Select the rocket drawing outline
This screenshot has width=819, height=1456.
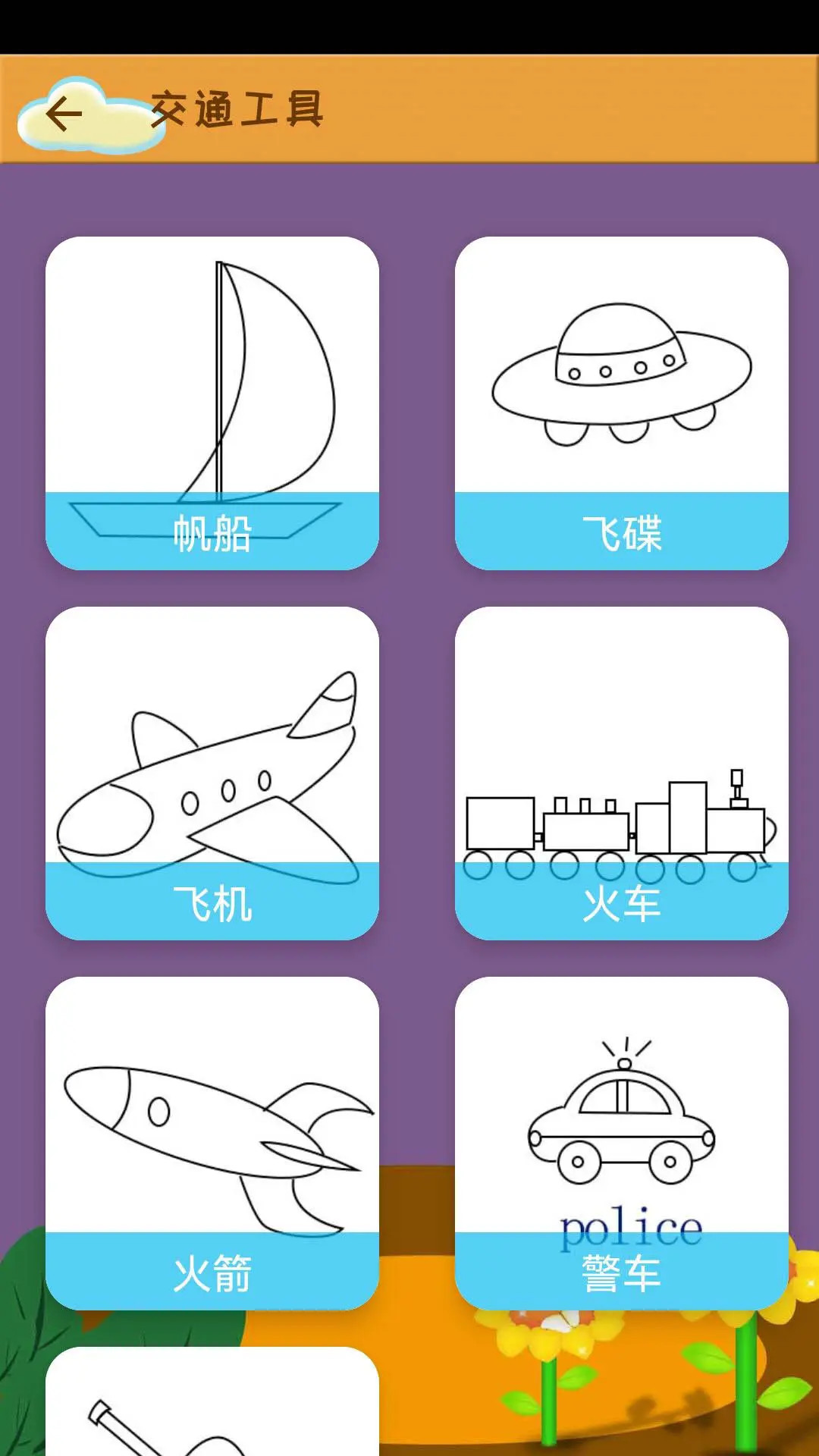[x=212, y=1122]
